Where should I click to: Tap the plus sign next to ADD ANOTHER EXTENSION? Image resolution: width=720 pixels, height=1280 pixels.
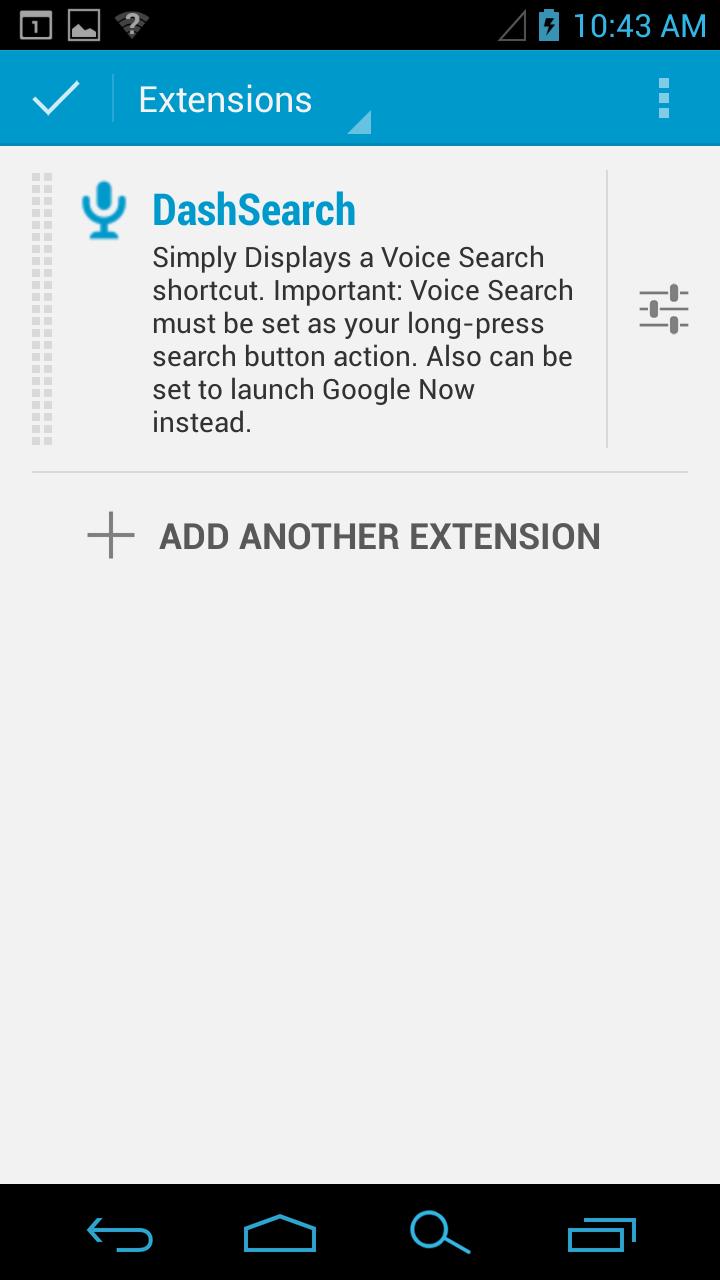point(109,535)
